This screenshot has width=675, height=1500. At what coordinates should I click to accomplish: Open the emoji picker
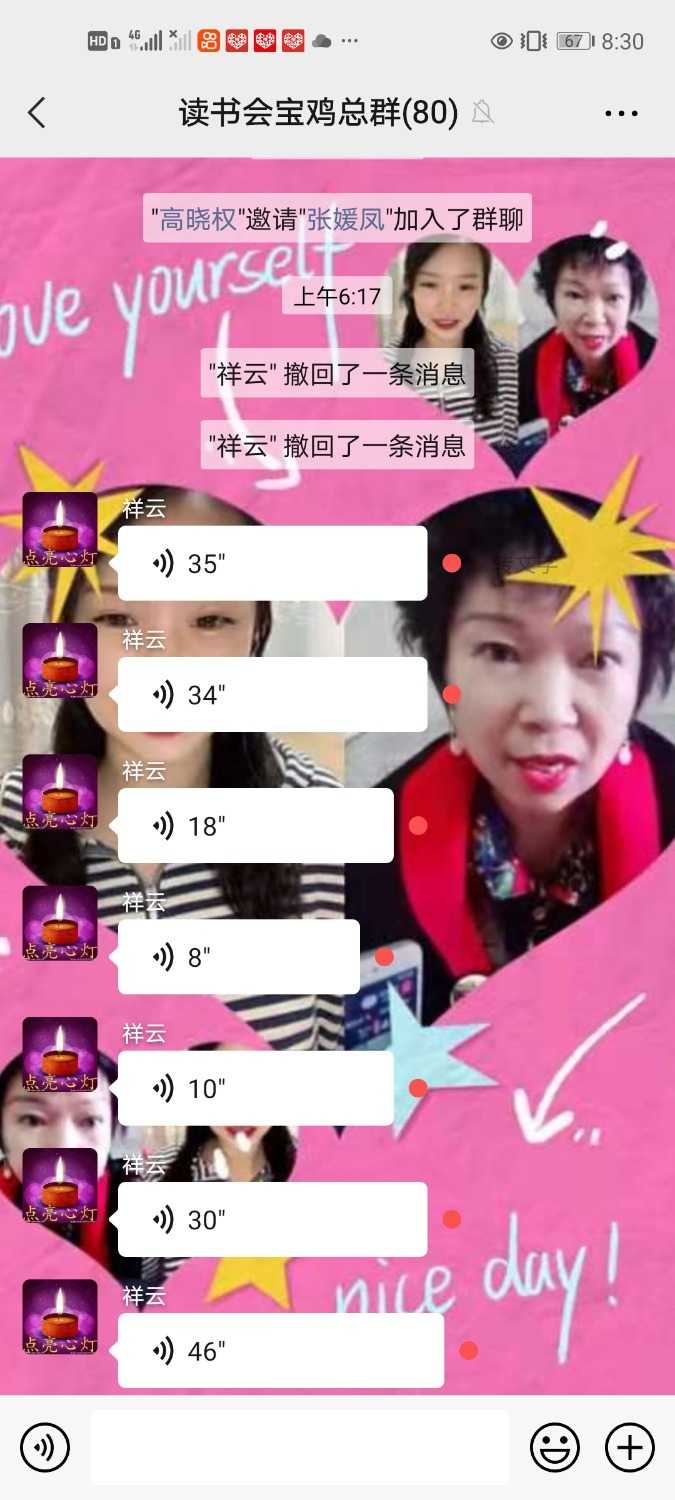click(554, 1447)
